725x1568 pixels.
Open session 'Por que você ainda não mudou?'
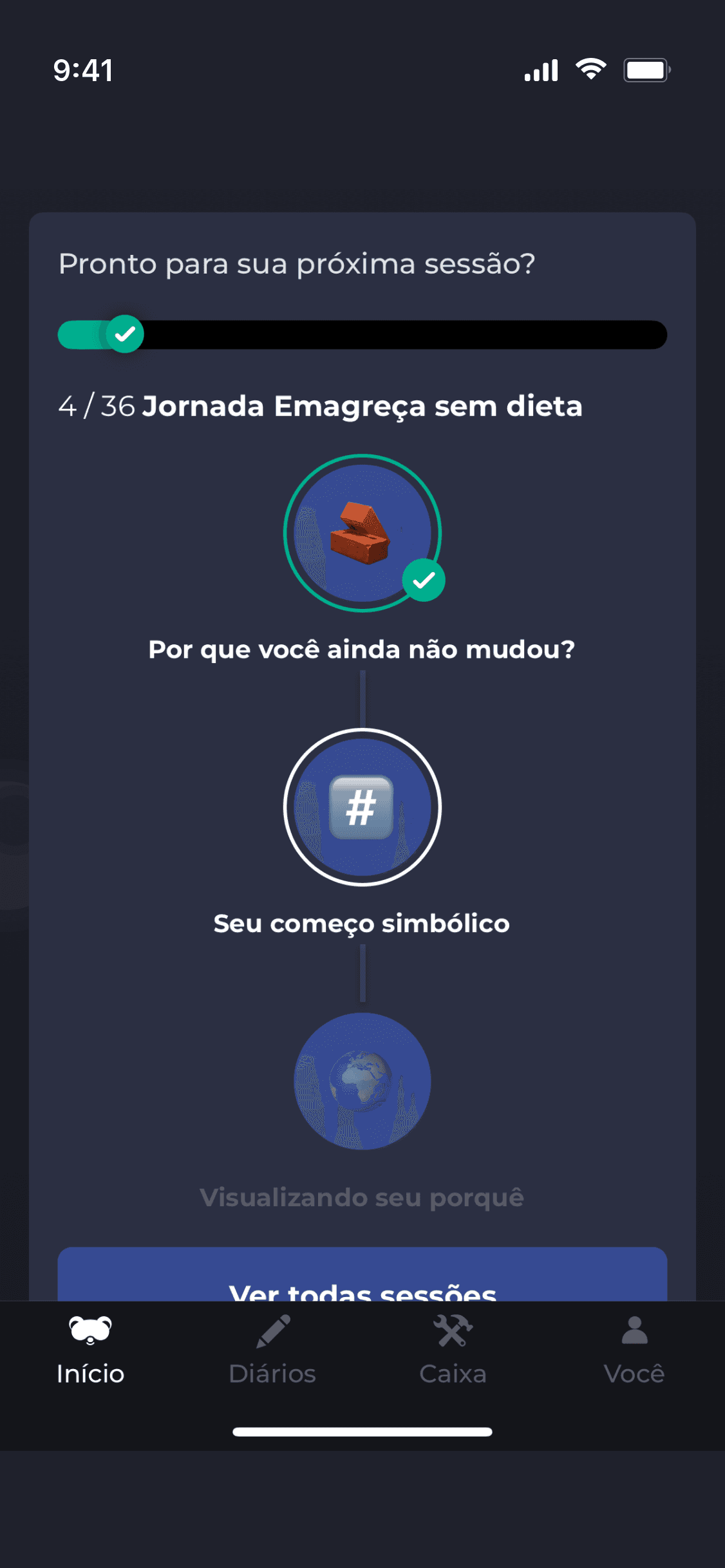coord(362,534)
